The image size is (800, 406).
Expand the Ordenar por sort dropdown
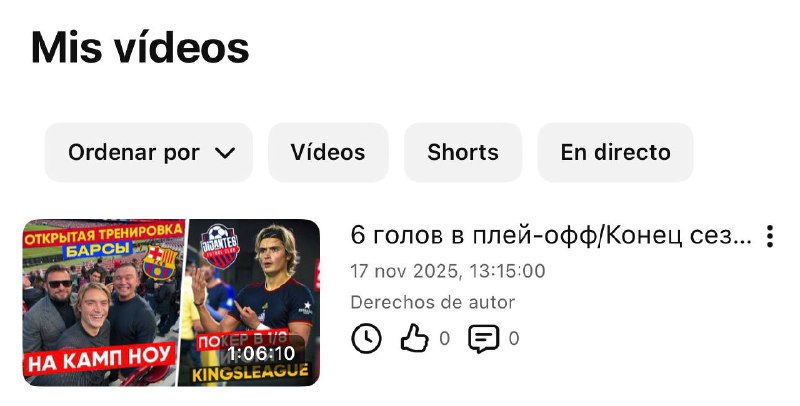pyautogui.click(x=150, y=153)
